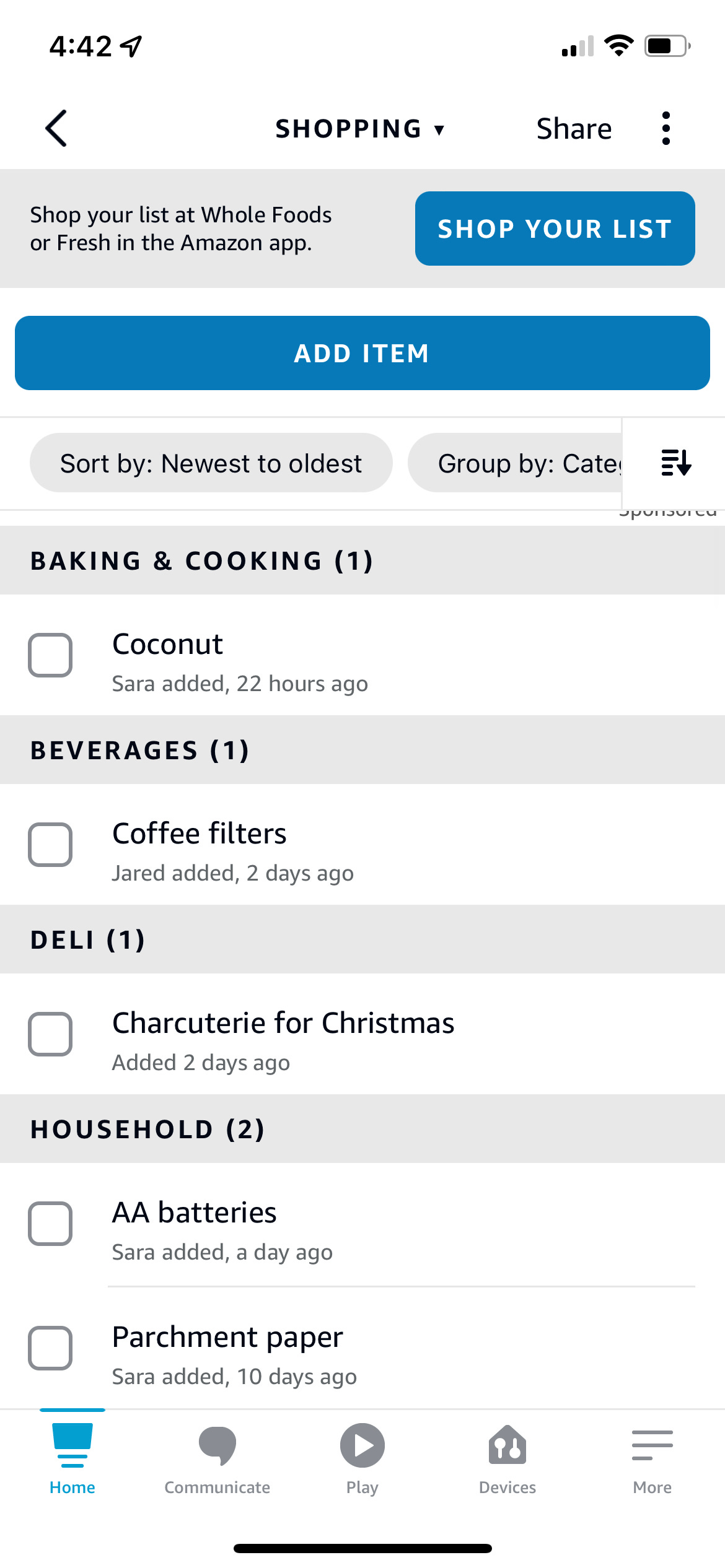The width and height of the screenshot is (725, 1568).
Task: Check off Coconut
Action: pyautogui.click(x=50, y=655)
